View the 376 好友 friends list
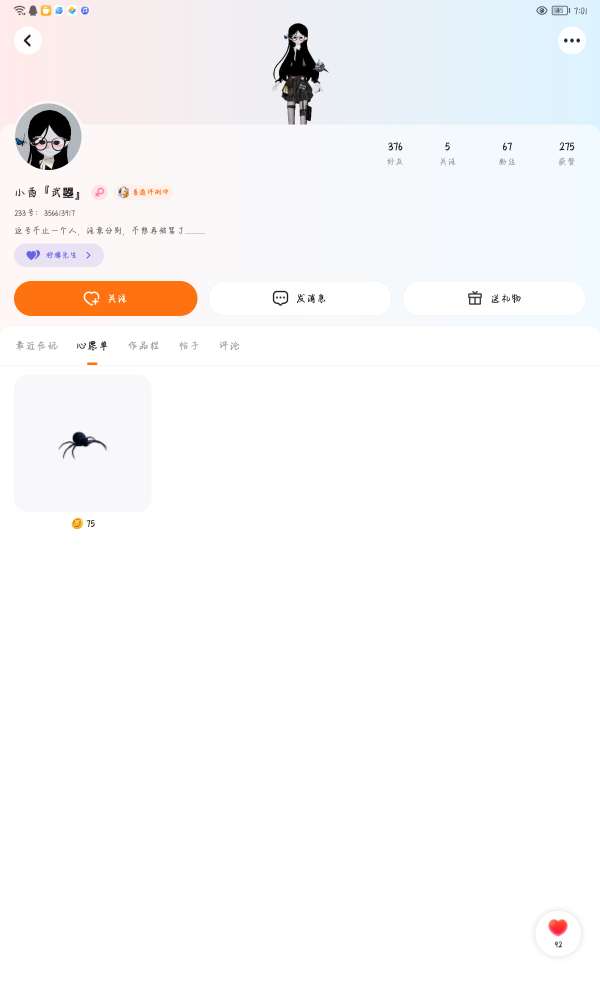 [x=395, y=153]
